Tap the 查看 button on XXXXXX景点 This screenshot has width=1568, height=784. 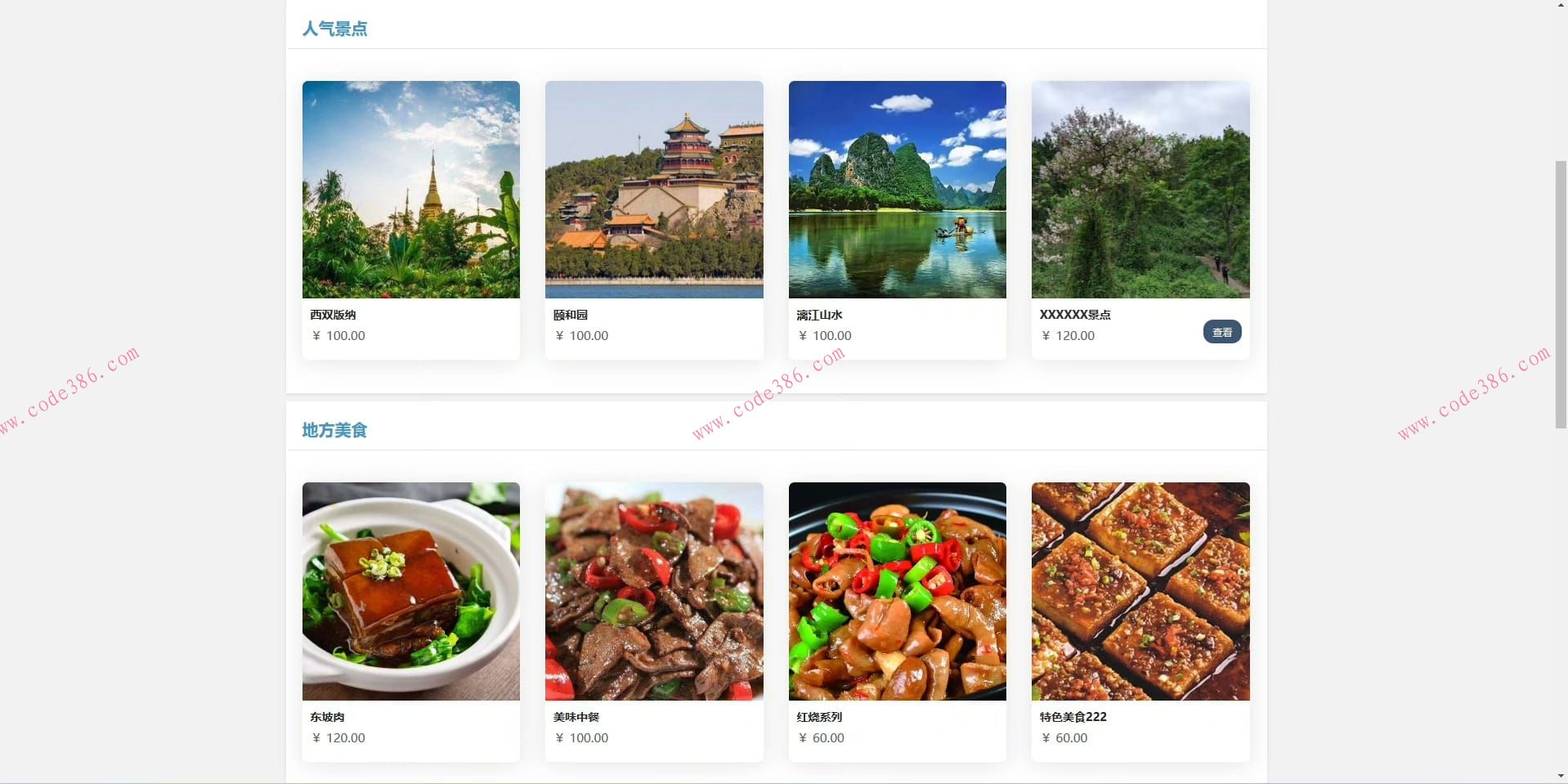pyautogui.click(x=1221, y=332)
